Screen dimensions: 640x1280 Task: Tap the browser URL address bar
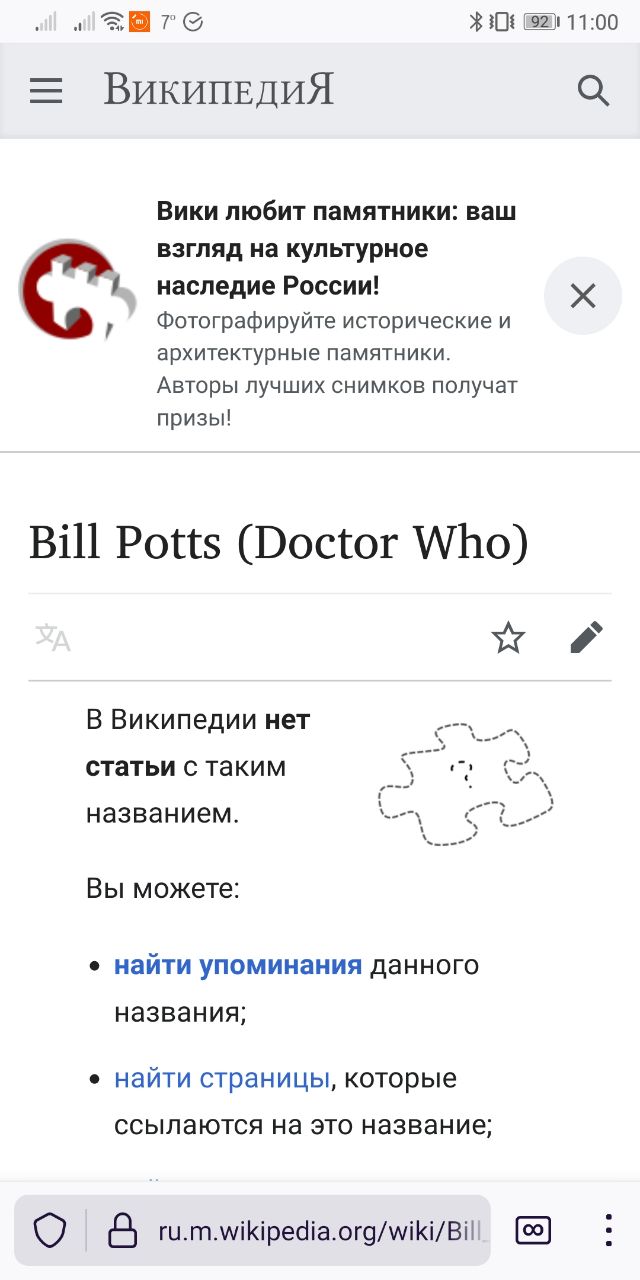click(320, 1230)
